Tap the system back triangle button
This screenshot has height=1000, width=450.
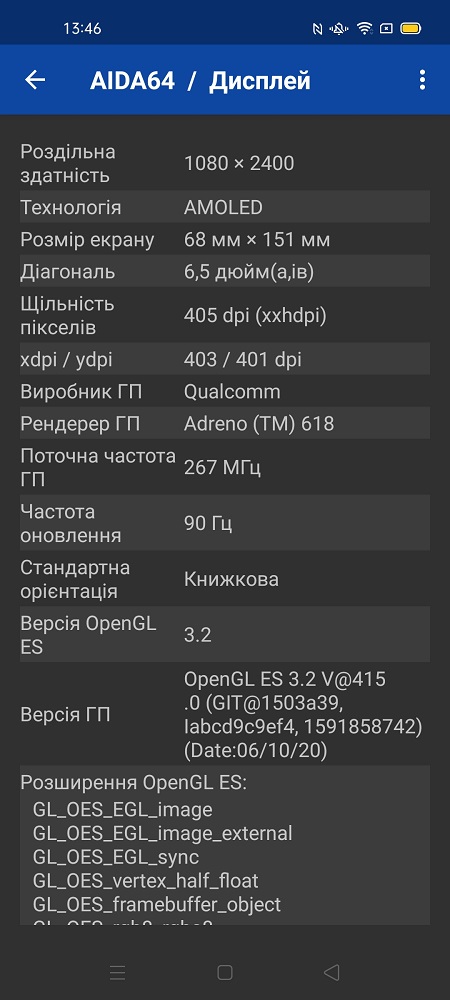331,972
